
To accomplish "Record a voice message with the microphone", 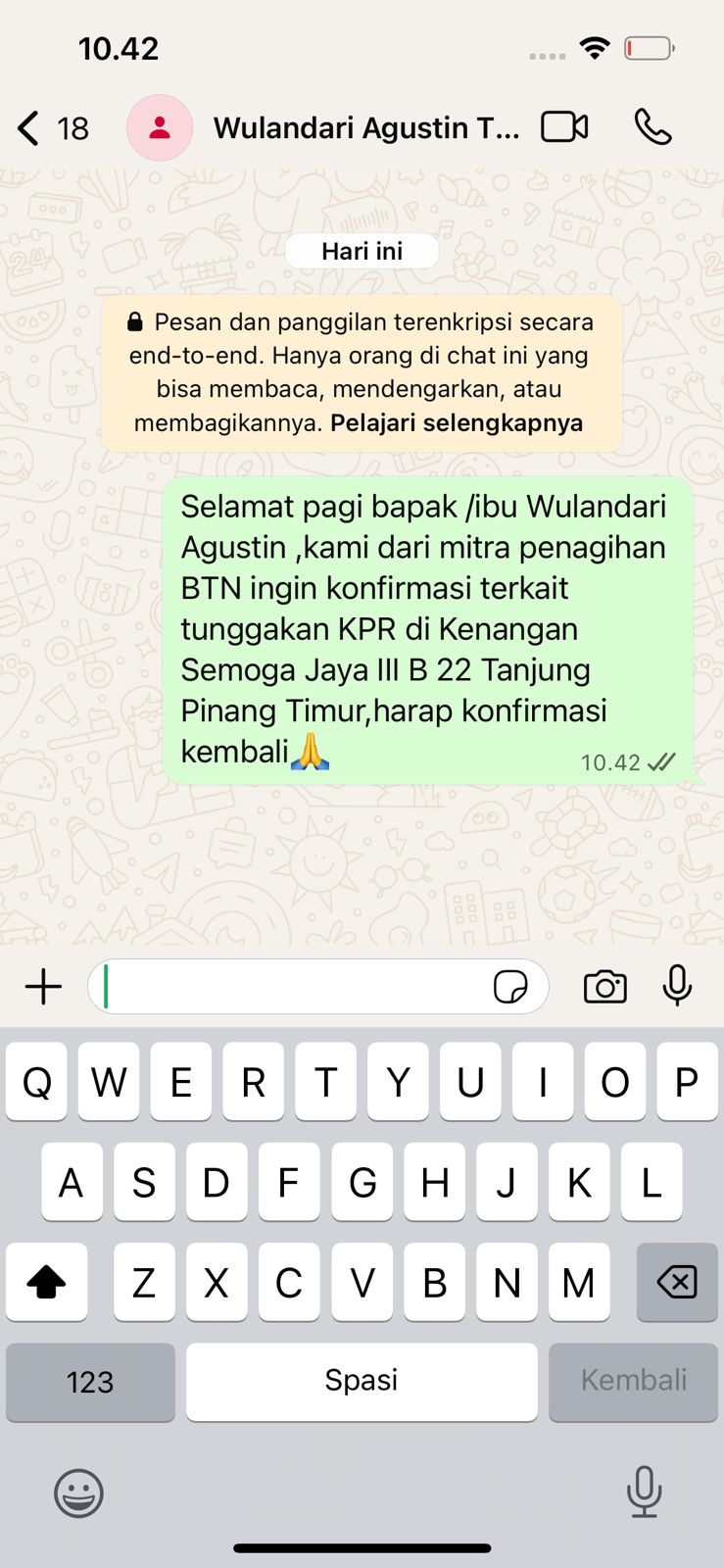I will (677, 986).
